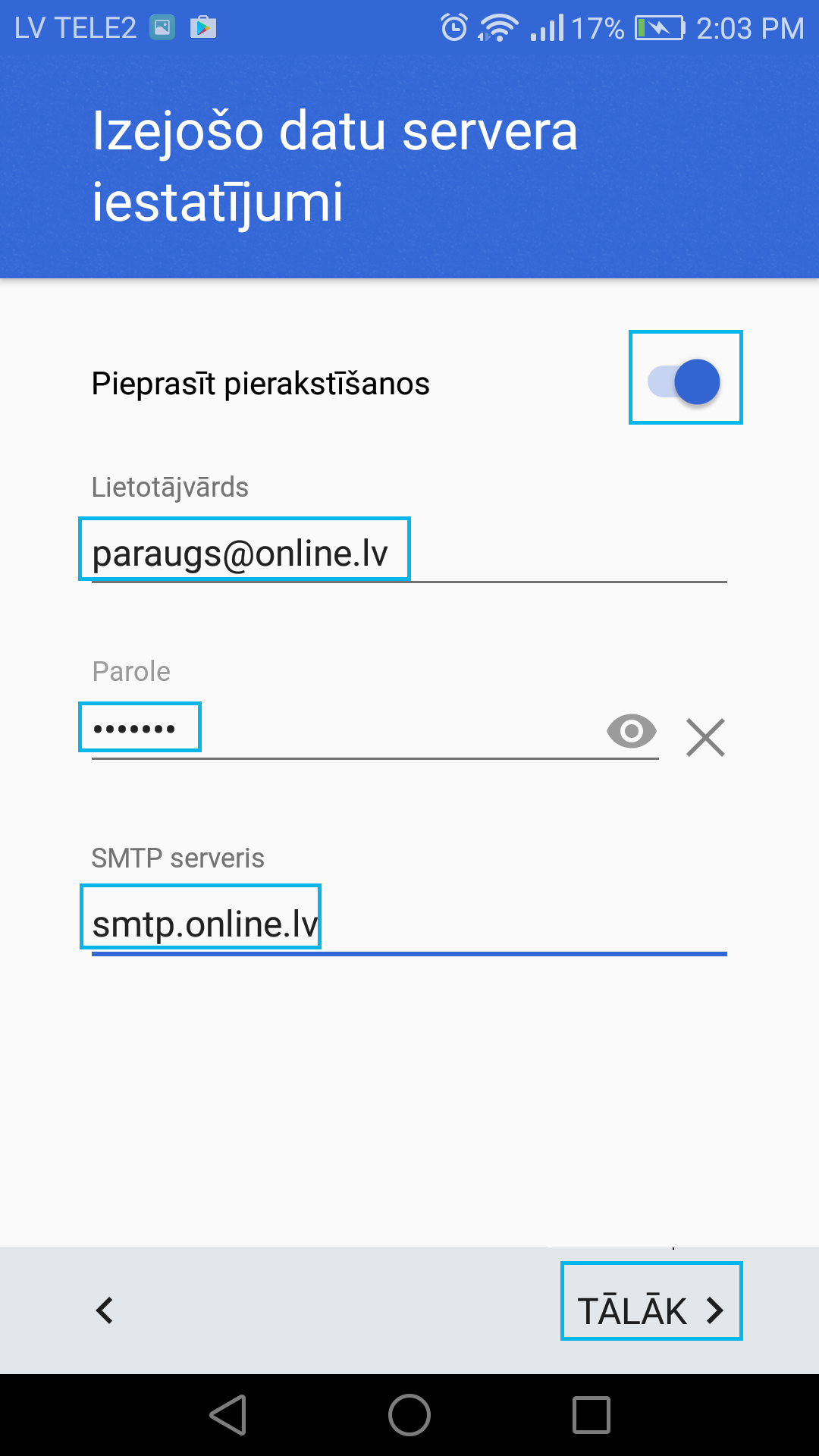The height and width of the screenshot is (1456, 819).
Task: Toggle the Pieprasīt pierakstīšanos switch
Action: [684, 381]
